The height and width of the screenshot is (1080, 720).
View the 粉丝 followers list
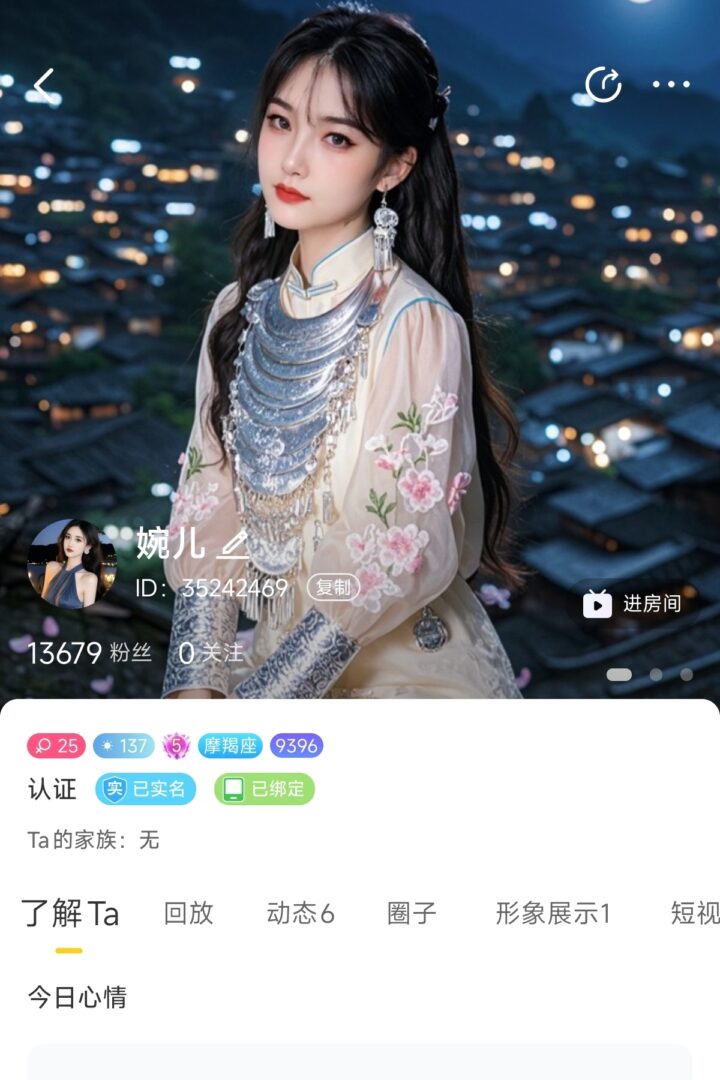click(x=90, y=653)
